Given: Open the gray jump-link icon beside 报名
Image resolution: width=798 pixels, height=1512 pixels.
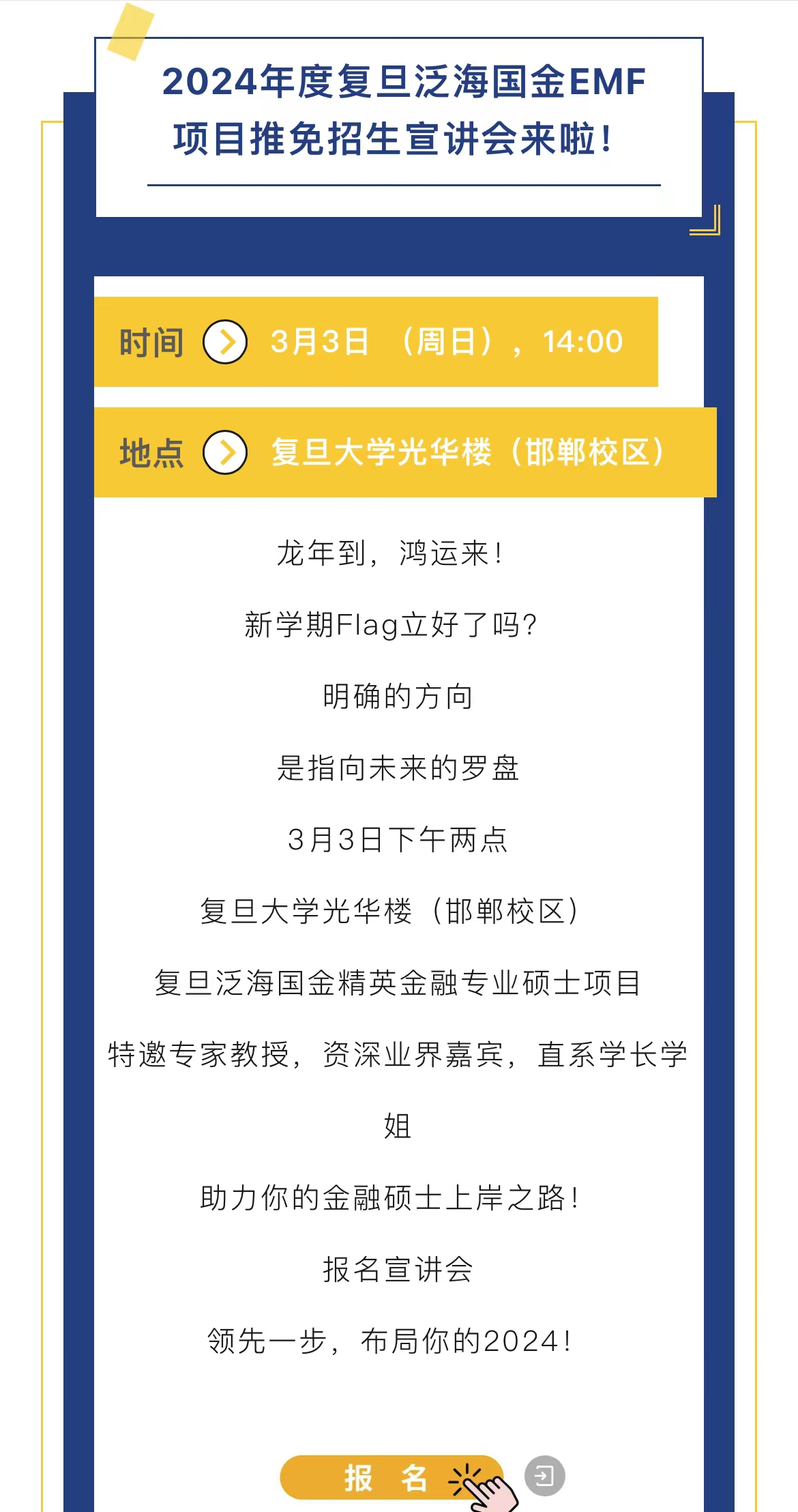Looking at the screenshot, I should pyautogui.click(x=544, y=1476).
